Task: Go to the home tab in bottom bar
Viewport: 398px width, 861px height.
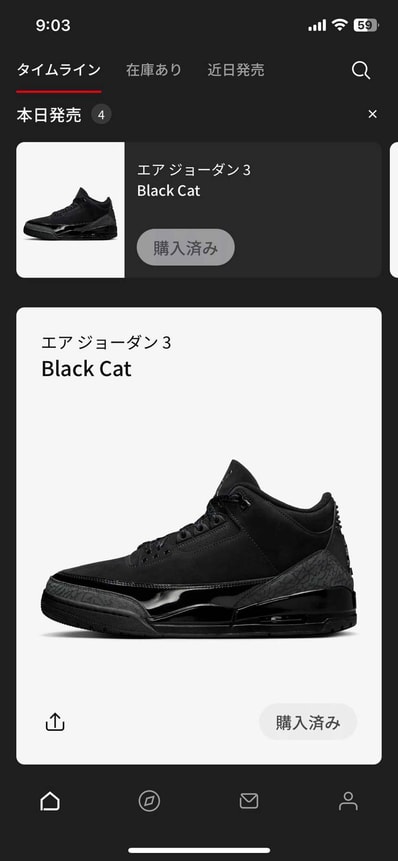Action: [50, 801]
